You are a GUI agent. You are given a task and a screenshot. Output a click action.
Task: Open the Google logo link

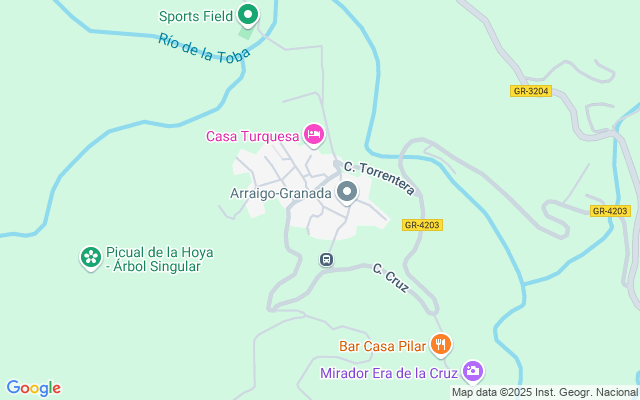click(x=33, y=388)
